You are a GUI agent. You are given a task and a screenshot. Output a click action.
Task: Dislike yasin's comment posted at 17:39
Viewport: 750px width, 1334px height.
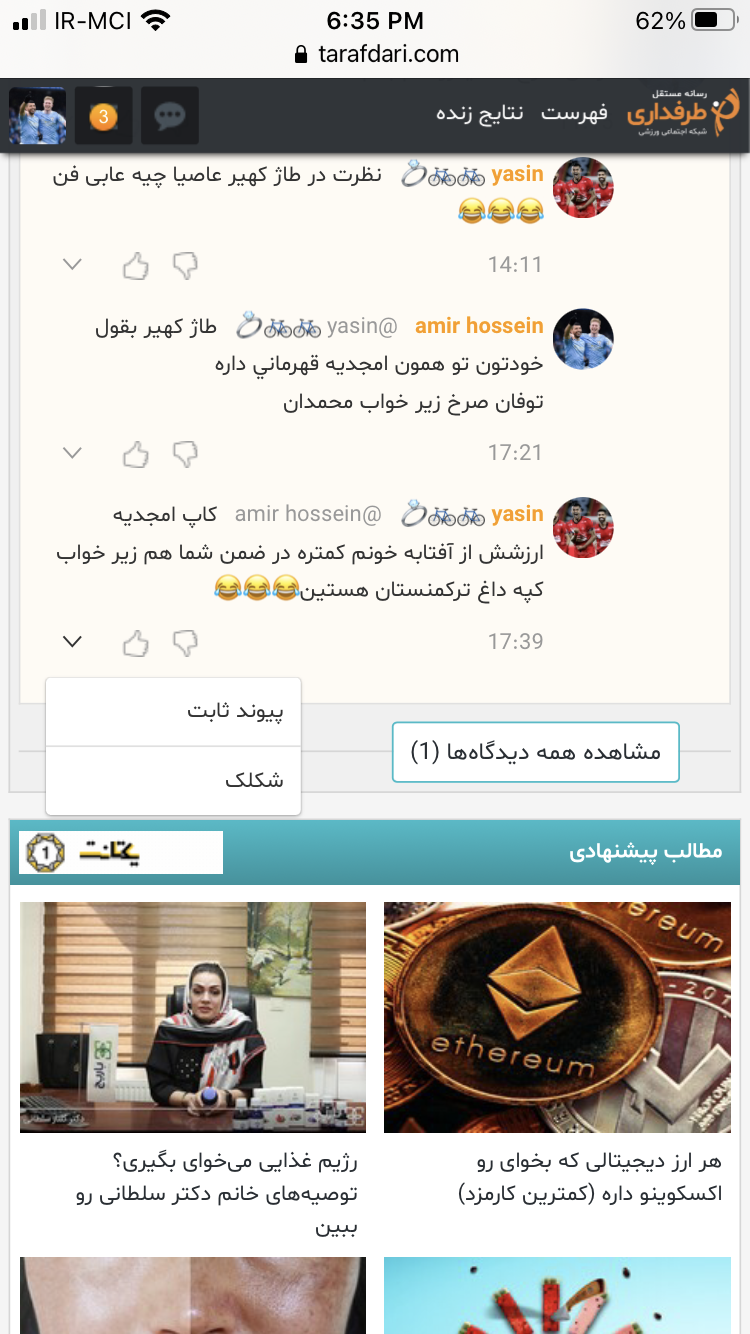[185, 643]
